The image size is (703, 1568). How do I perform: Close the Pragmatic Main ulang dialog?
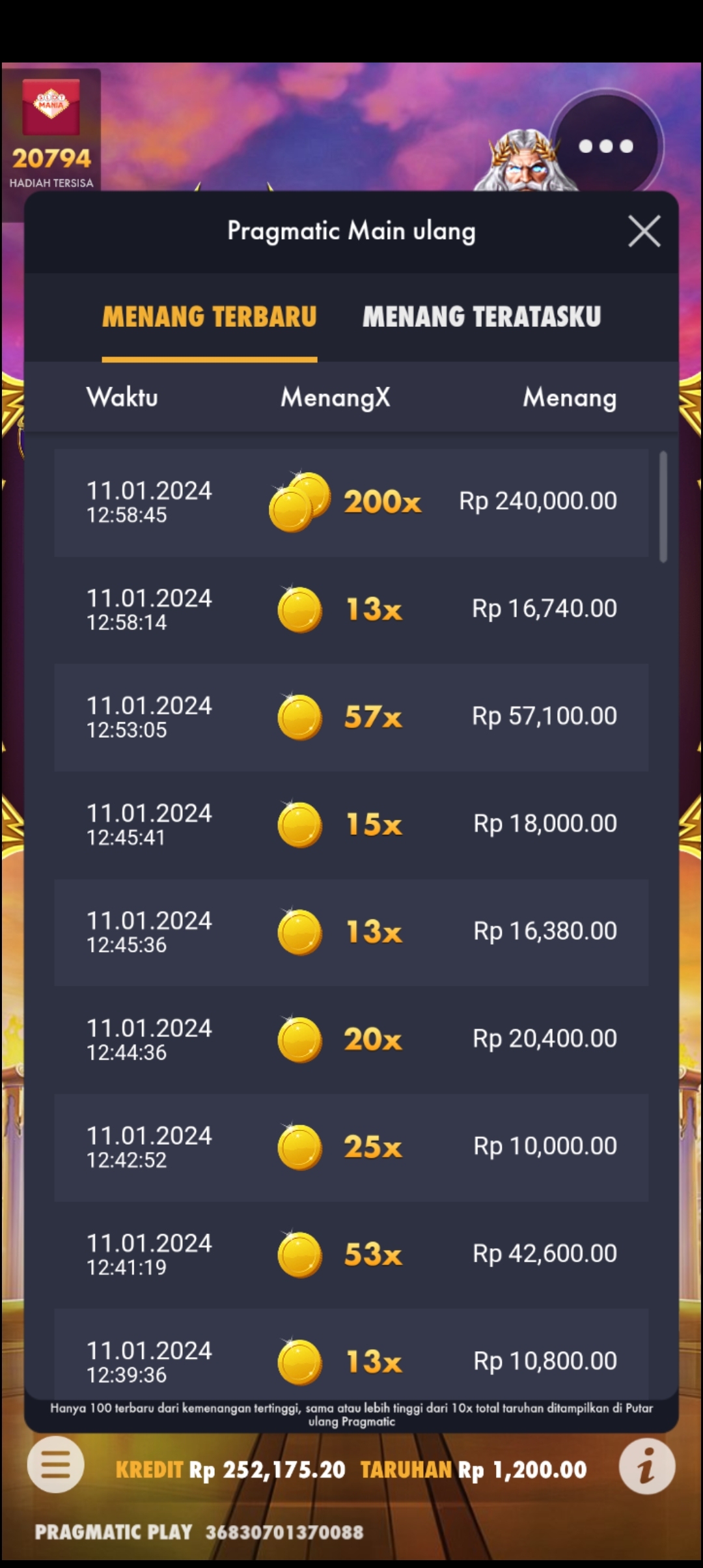644,231
